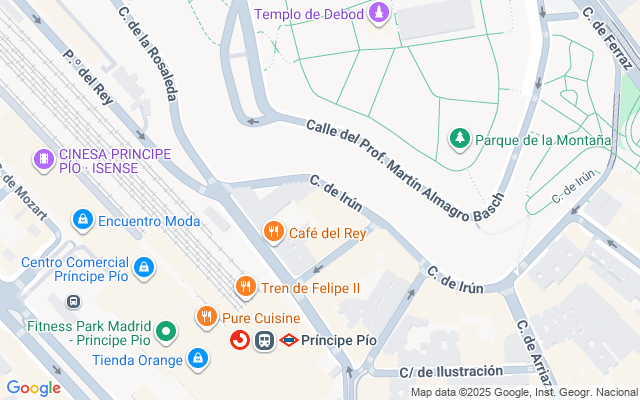Select Fitness Park Madrid marker
The height and width of the screenshot is (400, 640).
tap(167, 328)
